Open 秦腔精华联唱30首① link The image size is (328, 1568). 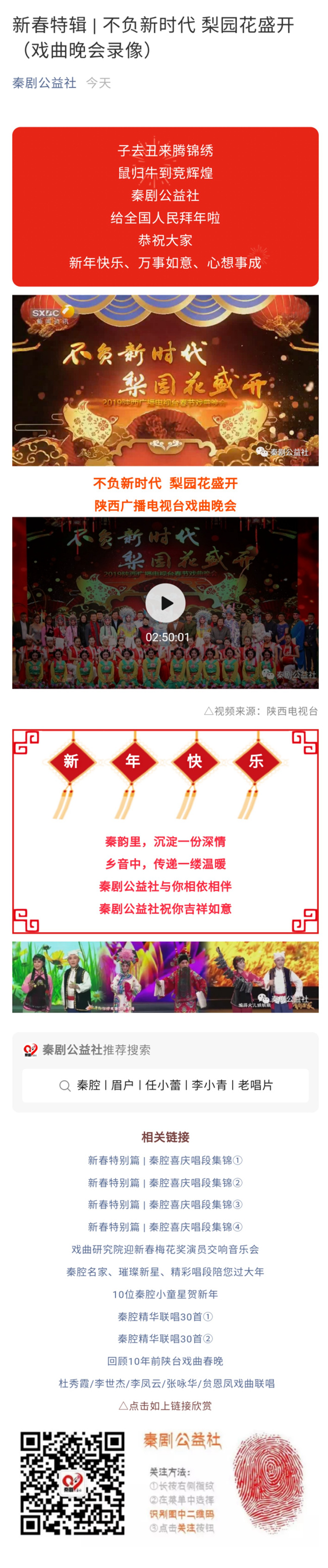tap(165, 1317)
